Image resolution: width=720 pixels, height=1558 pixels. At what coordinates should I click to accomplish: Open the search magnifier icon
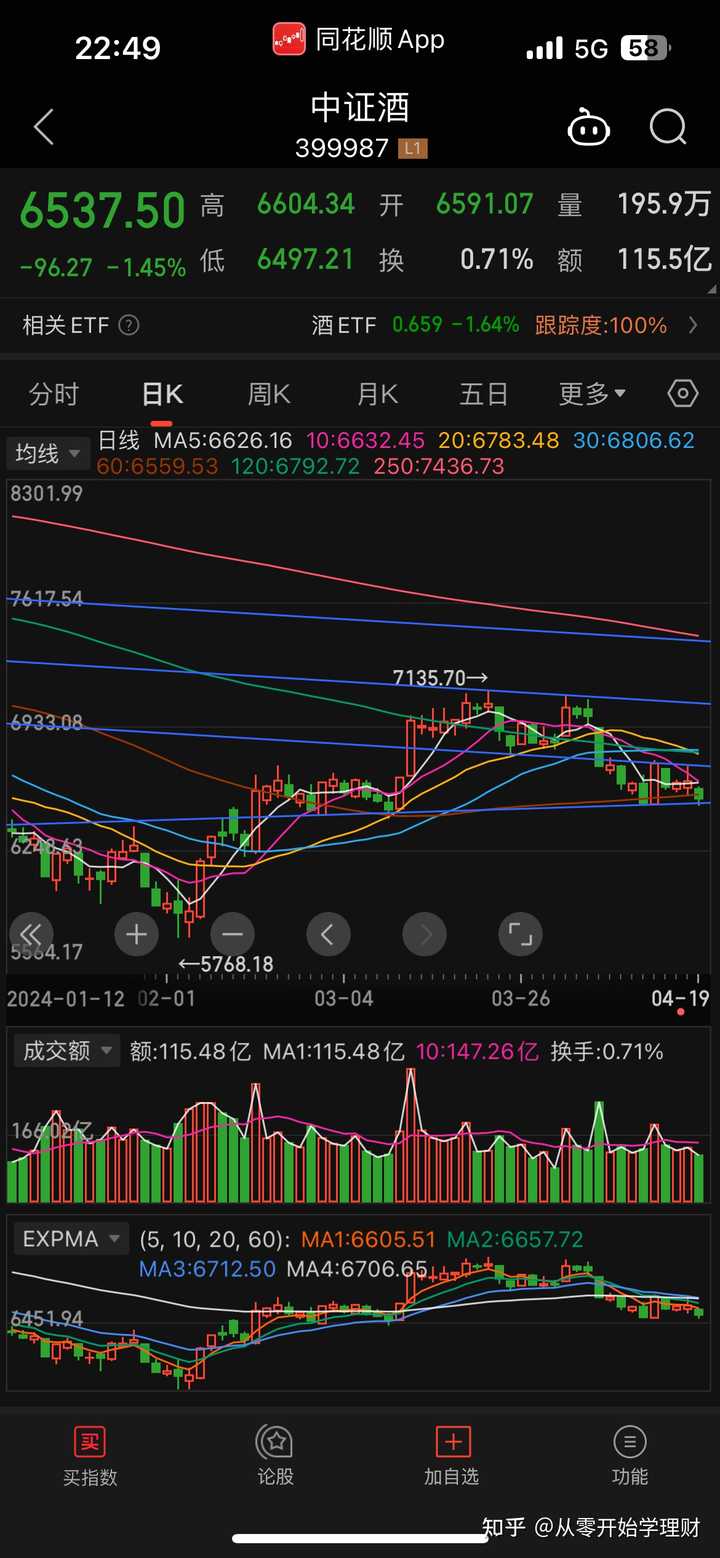668,128
